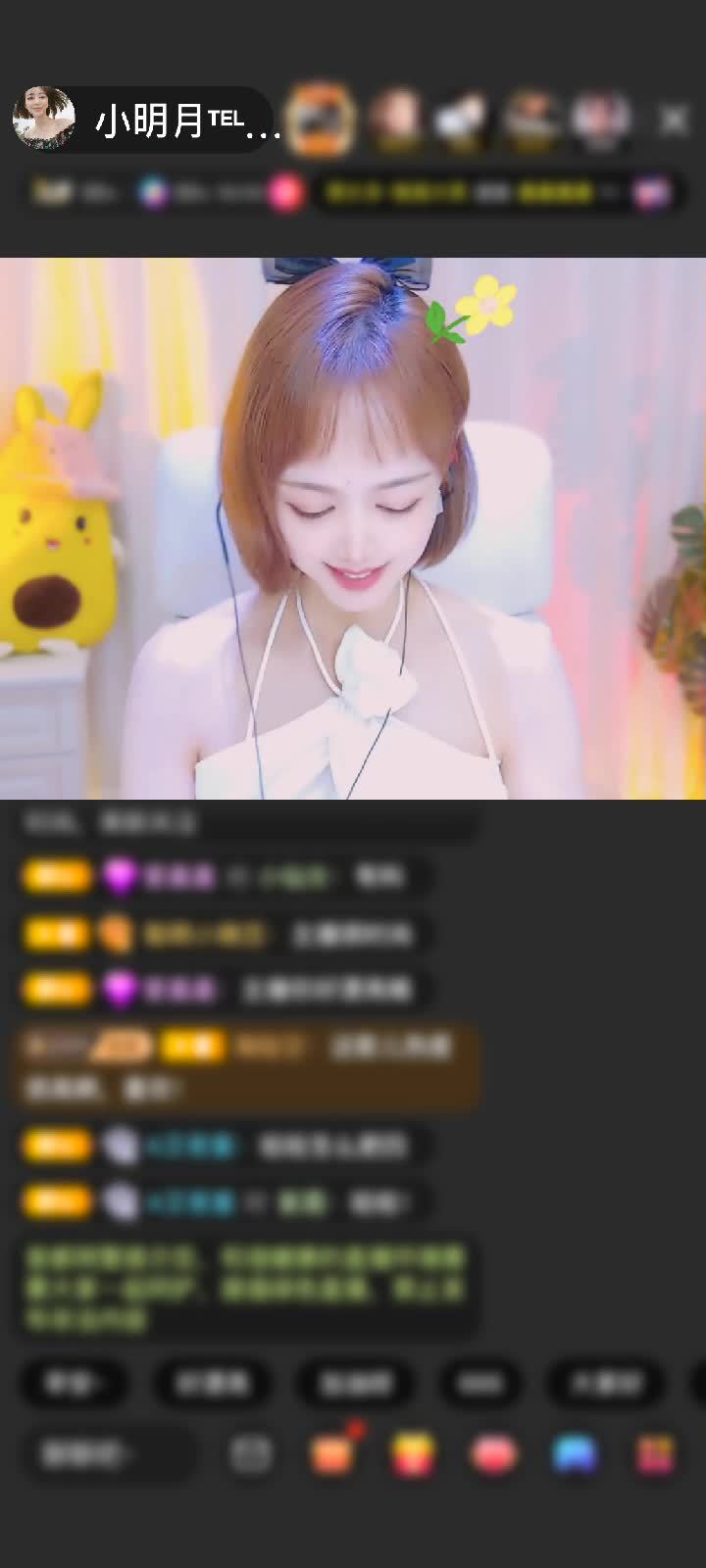Tap the orange icon with red dot
The image size is (706, 1568).
(x=332, y=1454)
